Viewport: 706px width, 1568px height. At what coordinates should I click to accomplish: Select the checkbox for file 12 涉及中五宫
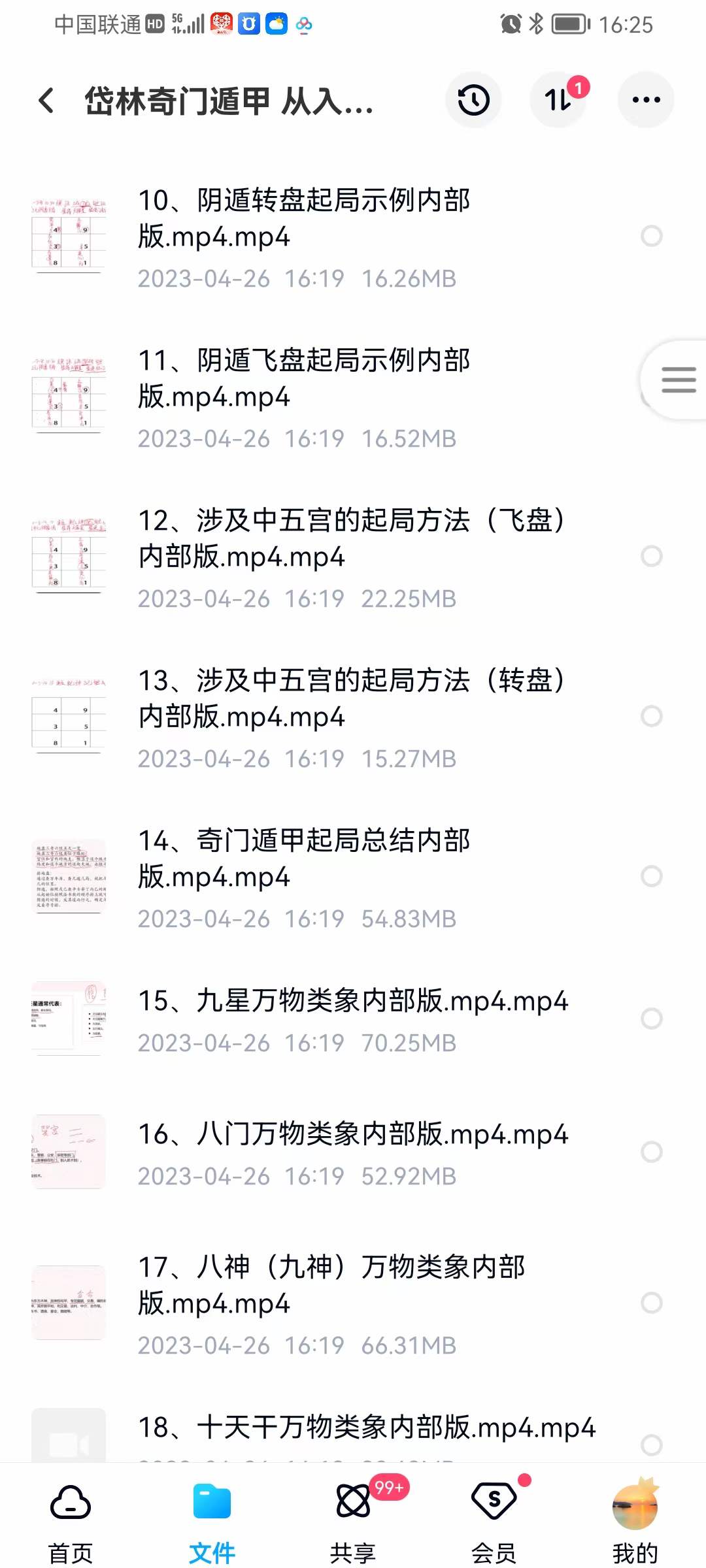(651, 557)
